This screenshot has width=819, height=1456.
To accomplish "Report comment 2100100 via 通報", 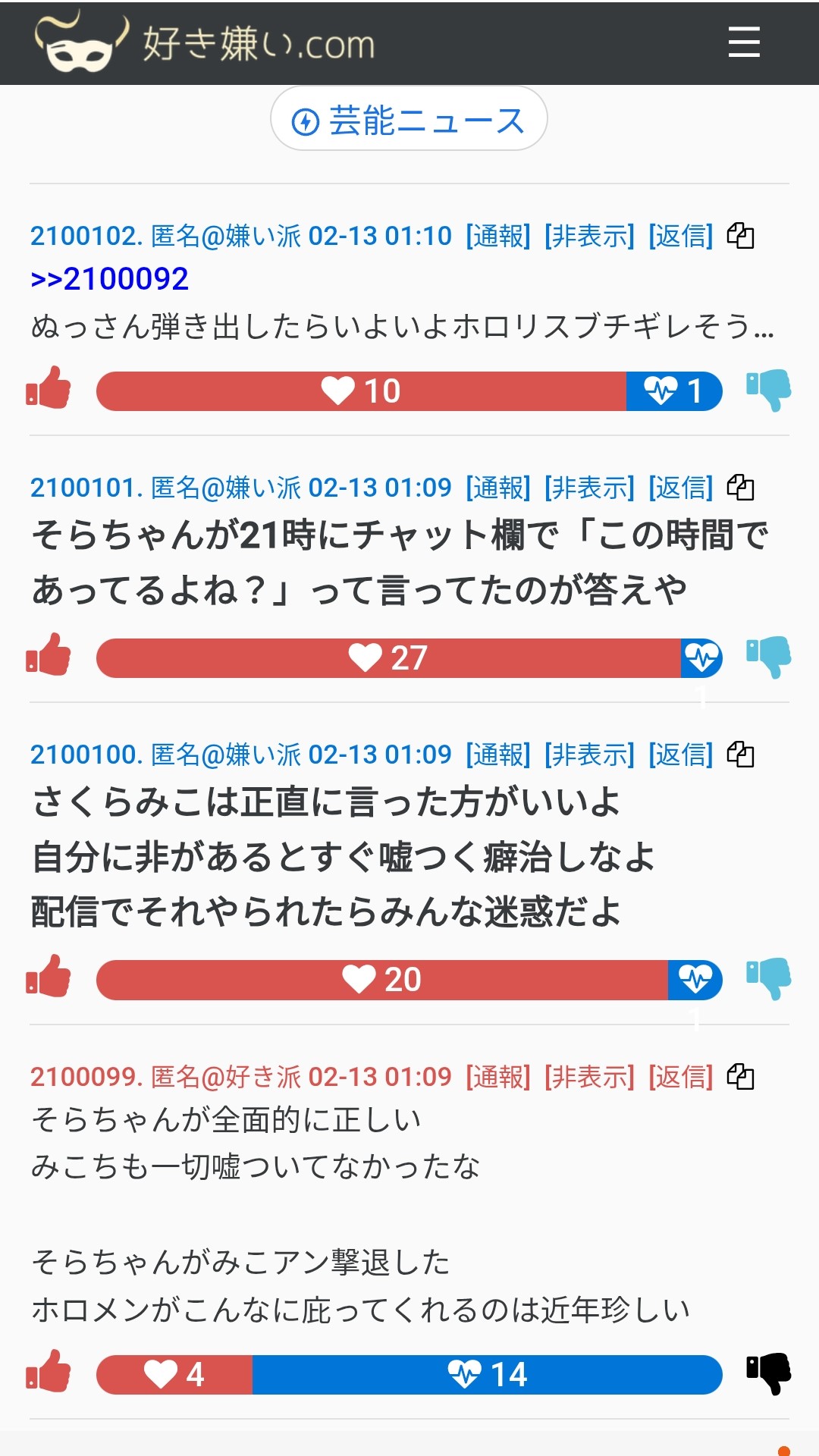I will (498, 755).
